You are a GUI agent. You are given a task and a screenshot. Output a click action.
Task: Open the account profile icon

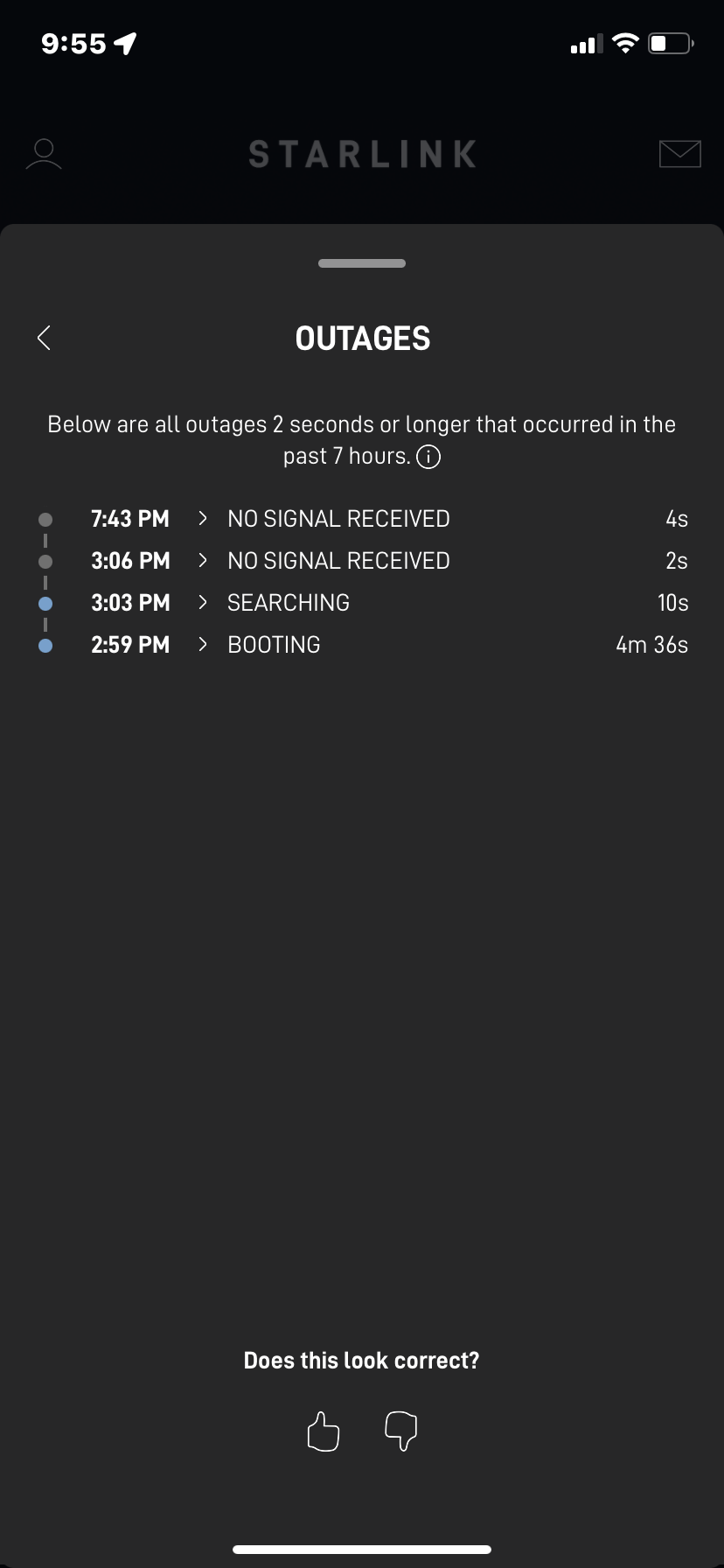pos(44,154)
